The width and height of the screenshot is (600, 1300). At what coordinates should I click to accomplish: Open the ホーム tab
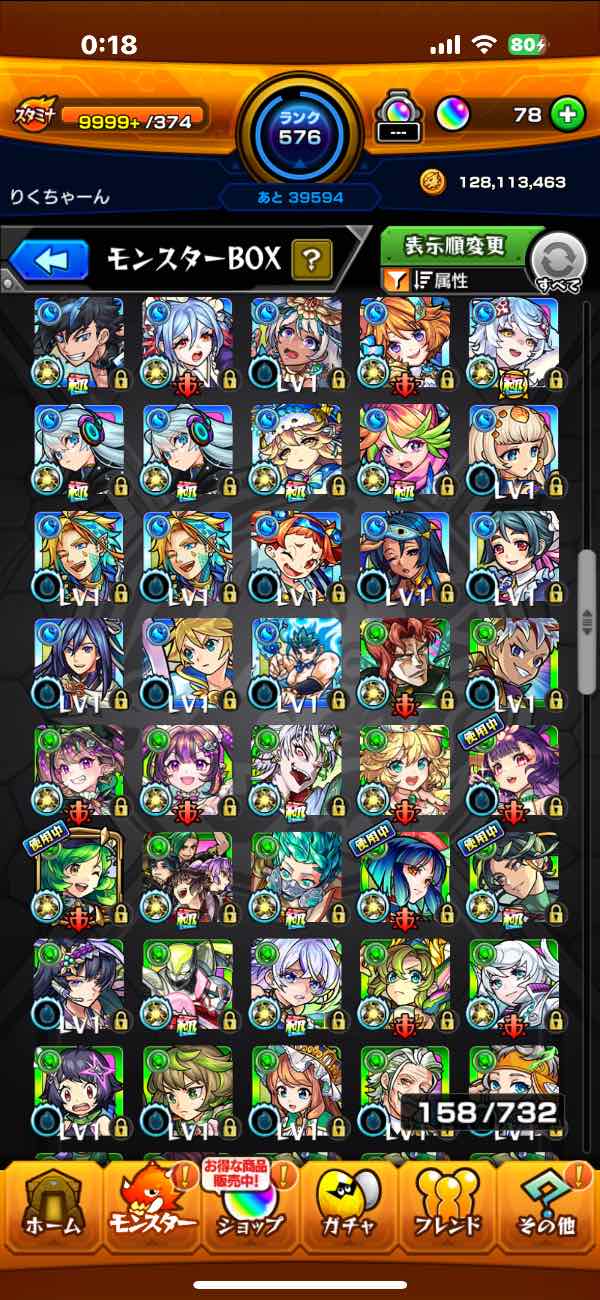point(49,1203)
